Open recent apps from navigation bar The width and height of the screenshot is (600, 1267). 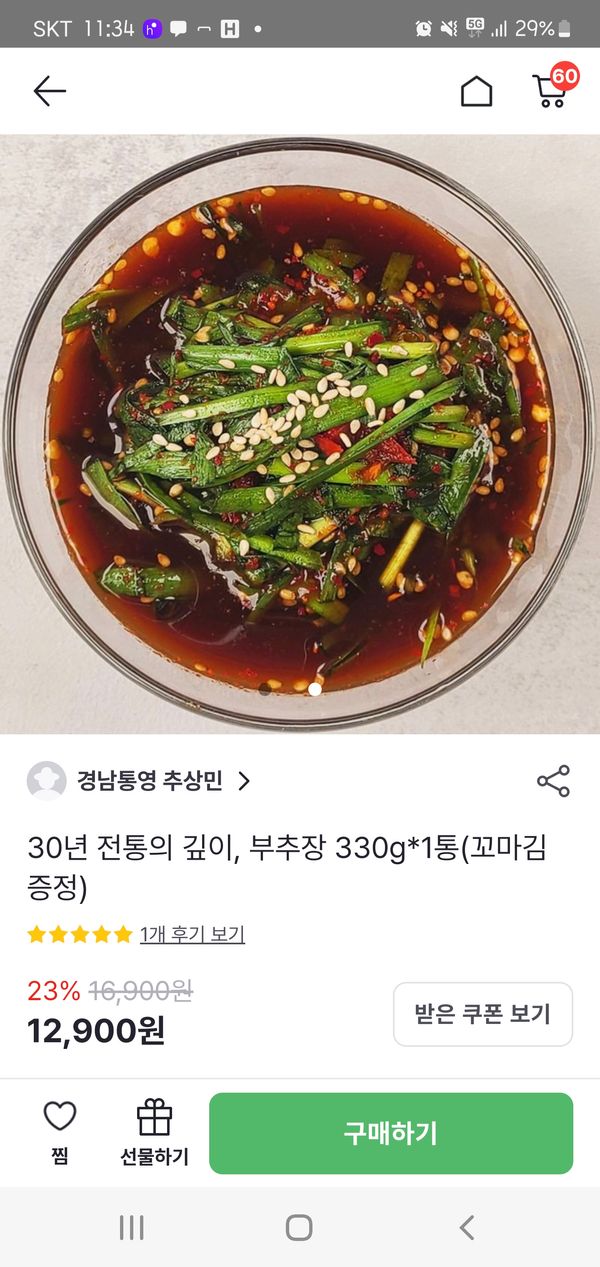tap(132, 1228)
